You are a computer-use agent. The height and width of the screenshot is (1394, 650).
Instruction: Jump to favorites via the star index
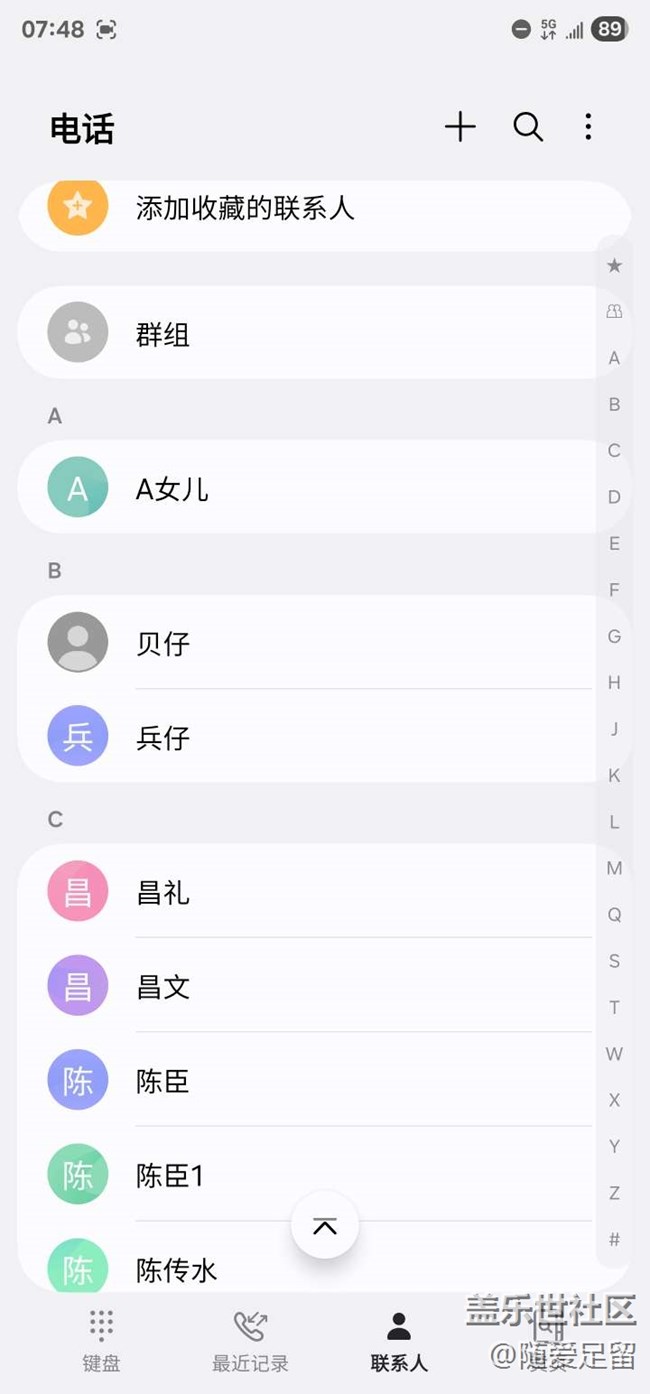614,265
